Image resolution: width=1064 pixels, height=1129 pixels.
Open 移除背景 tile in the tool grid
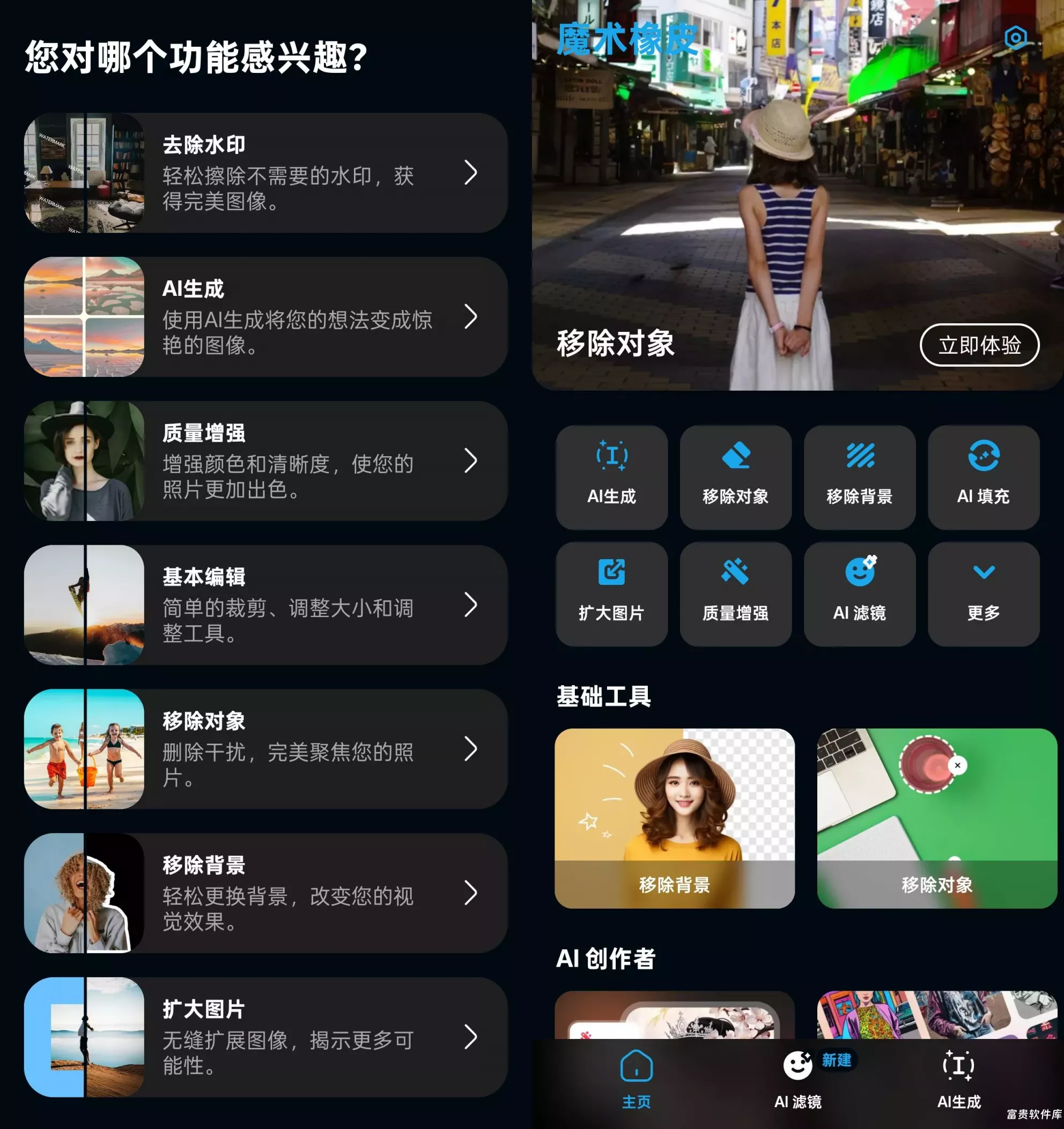859,477
